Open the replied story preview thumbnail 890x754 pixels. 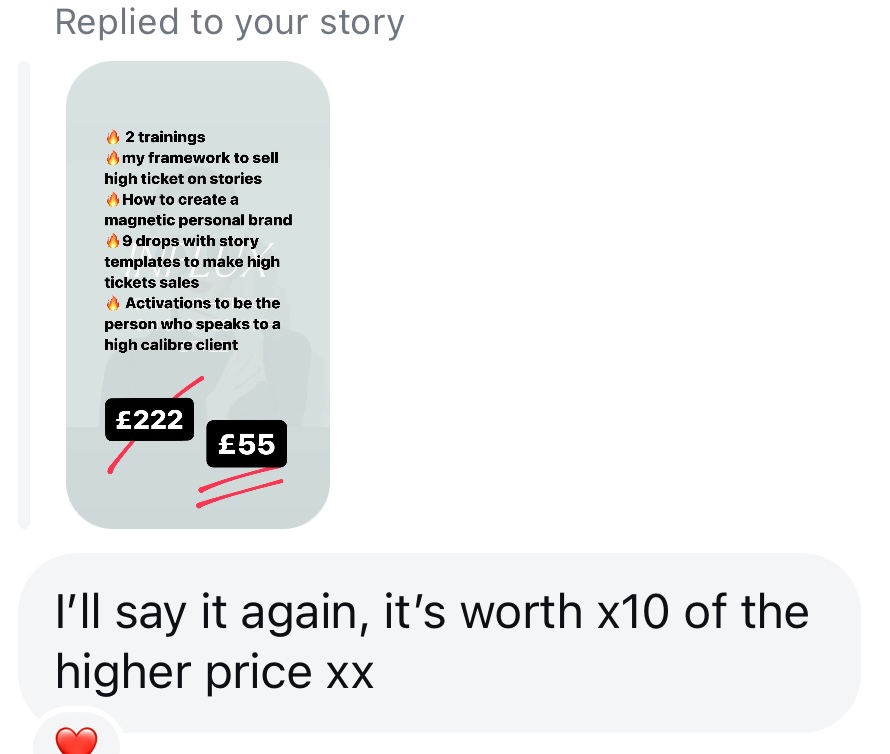[x=197, y=295]
